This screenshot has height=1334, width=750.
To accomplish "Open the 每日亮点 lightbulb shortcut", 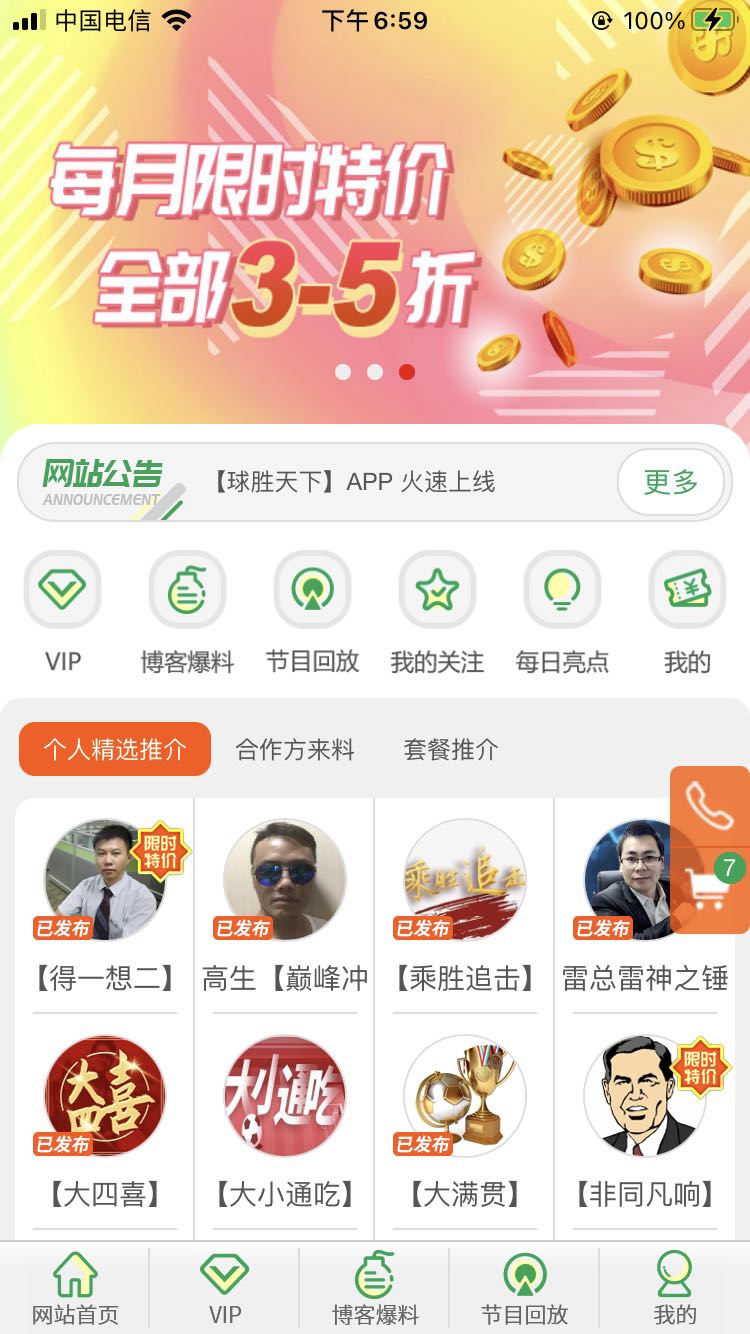I will pyautogui.click(x=562, y=590).
